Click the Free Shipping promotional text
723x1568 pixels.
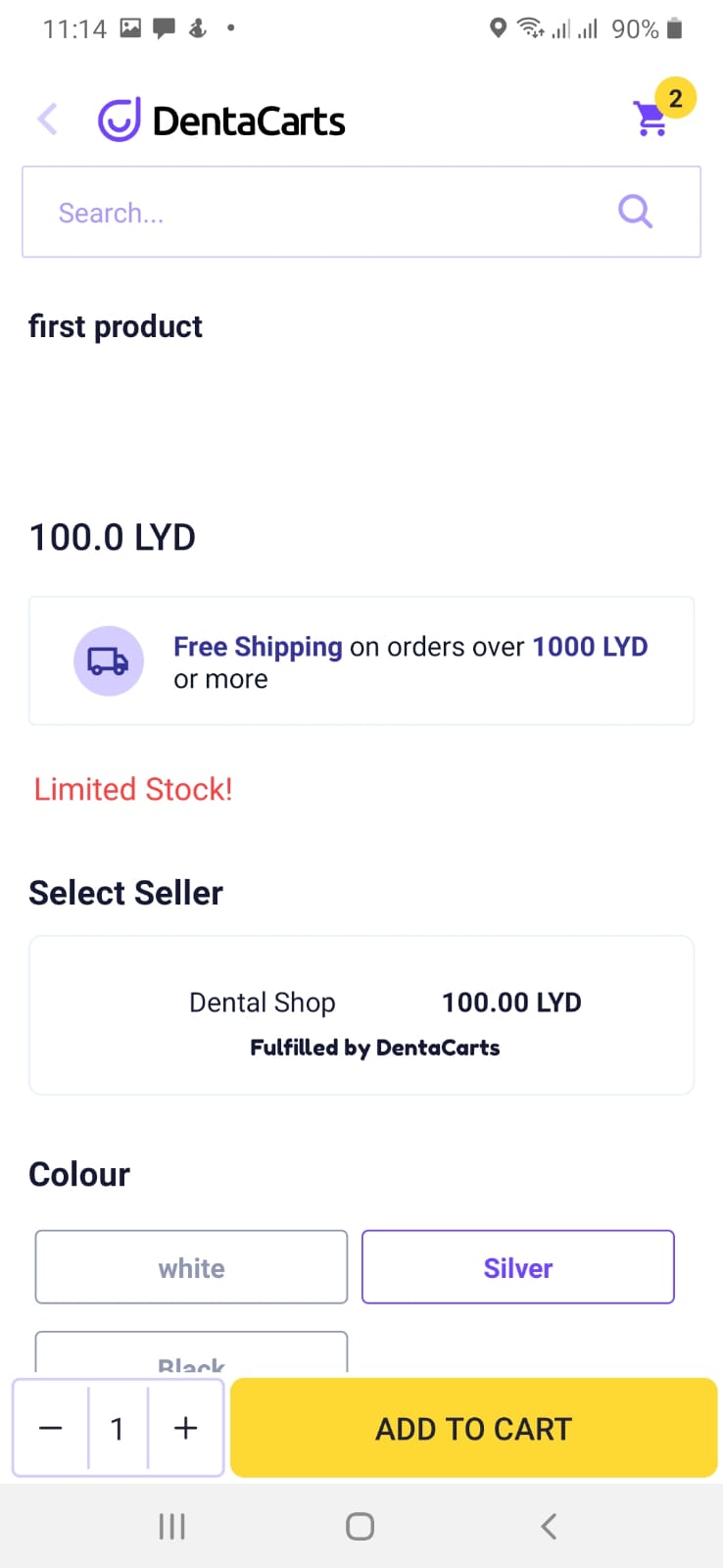click(x=257, y=647)
